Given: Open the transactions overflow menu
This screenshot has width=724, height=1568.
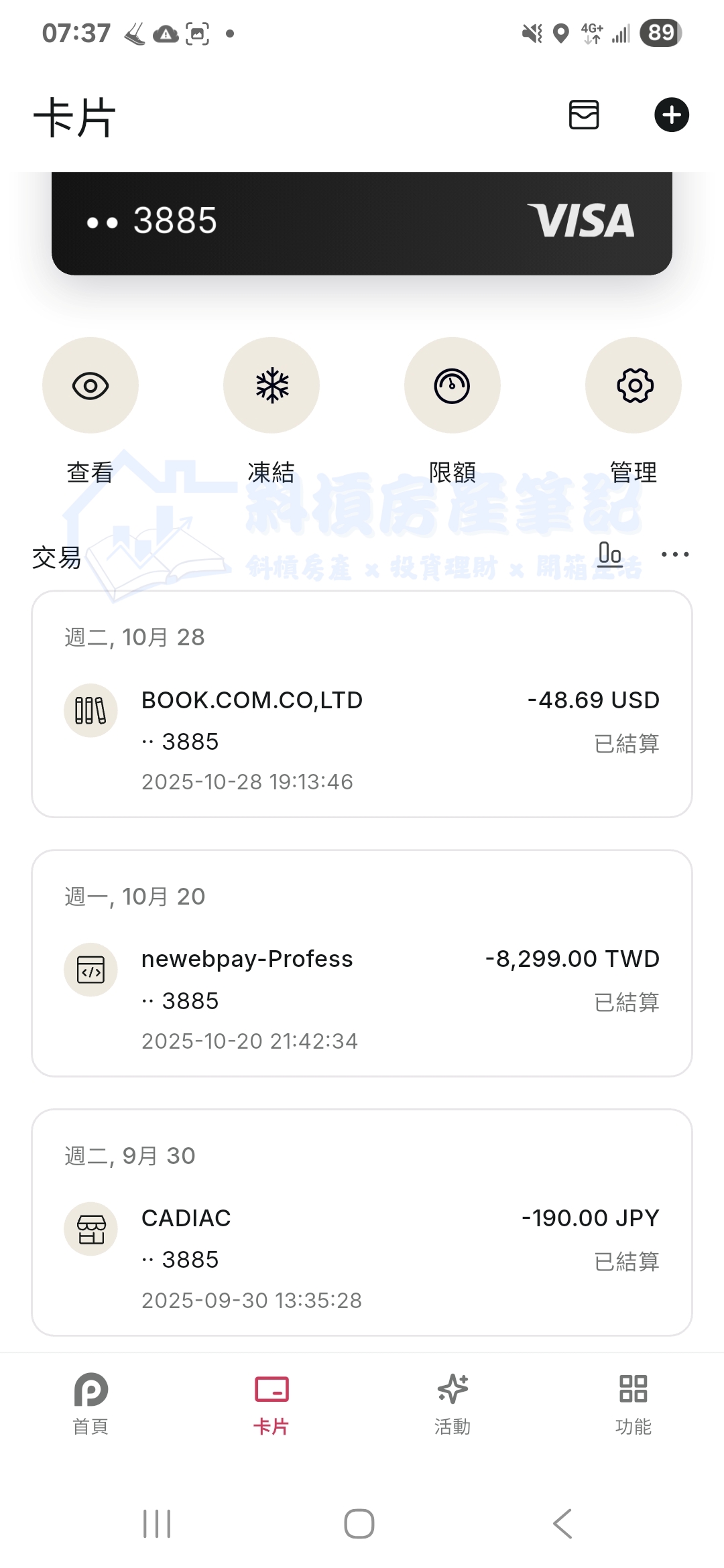Looking at the screenshot, I should pos(674,554).
